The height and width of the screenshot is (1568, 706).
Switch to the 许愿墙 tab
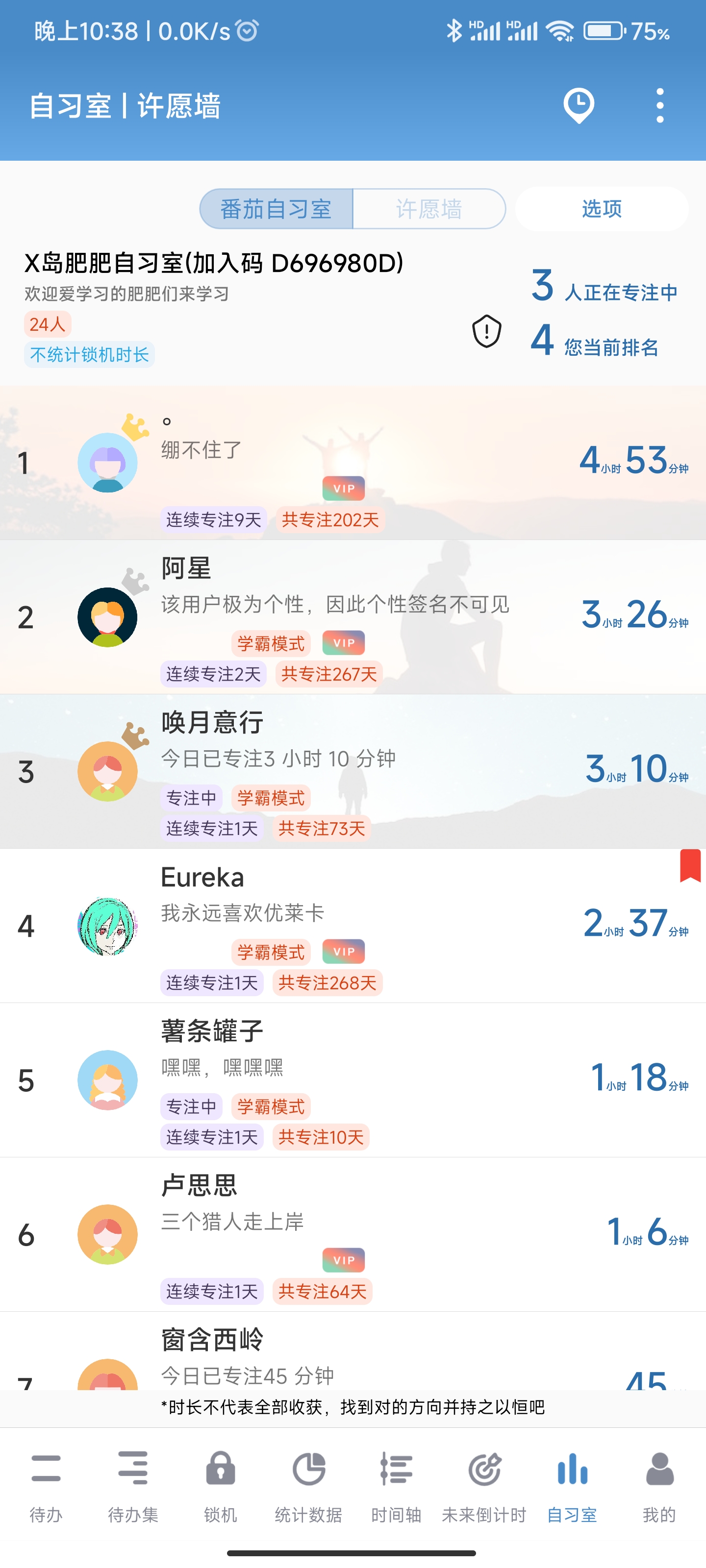pos(429,209)
